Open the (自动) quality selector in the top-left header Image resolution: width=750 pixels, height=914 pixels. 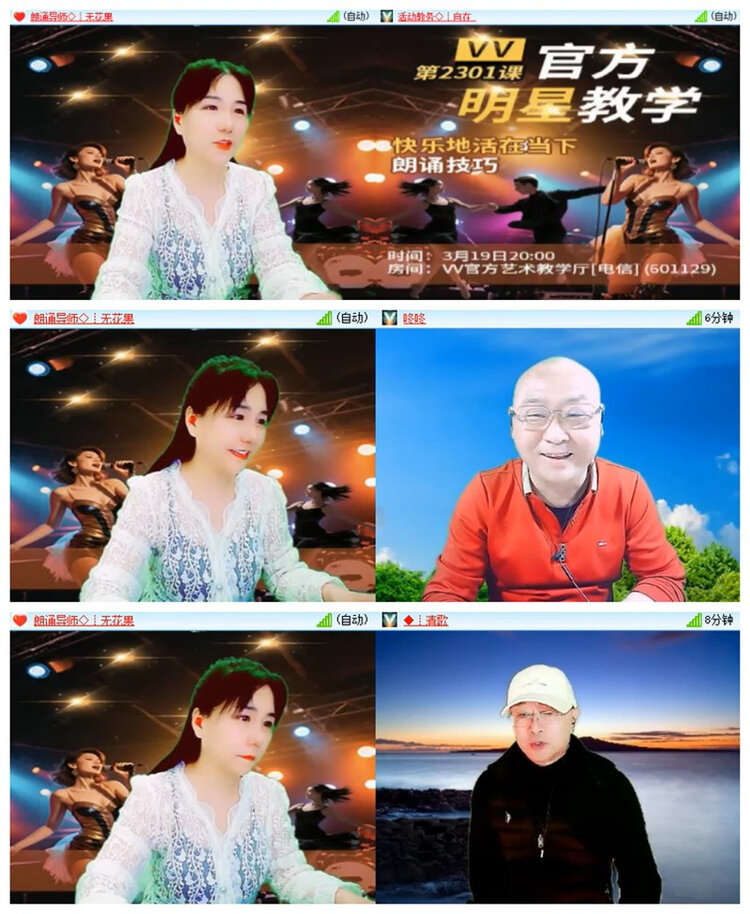[356, 13]
